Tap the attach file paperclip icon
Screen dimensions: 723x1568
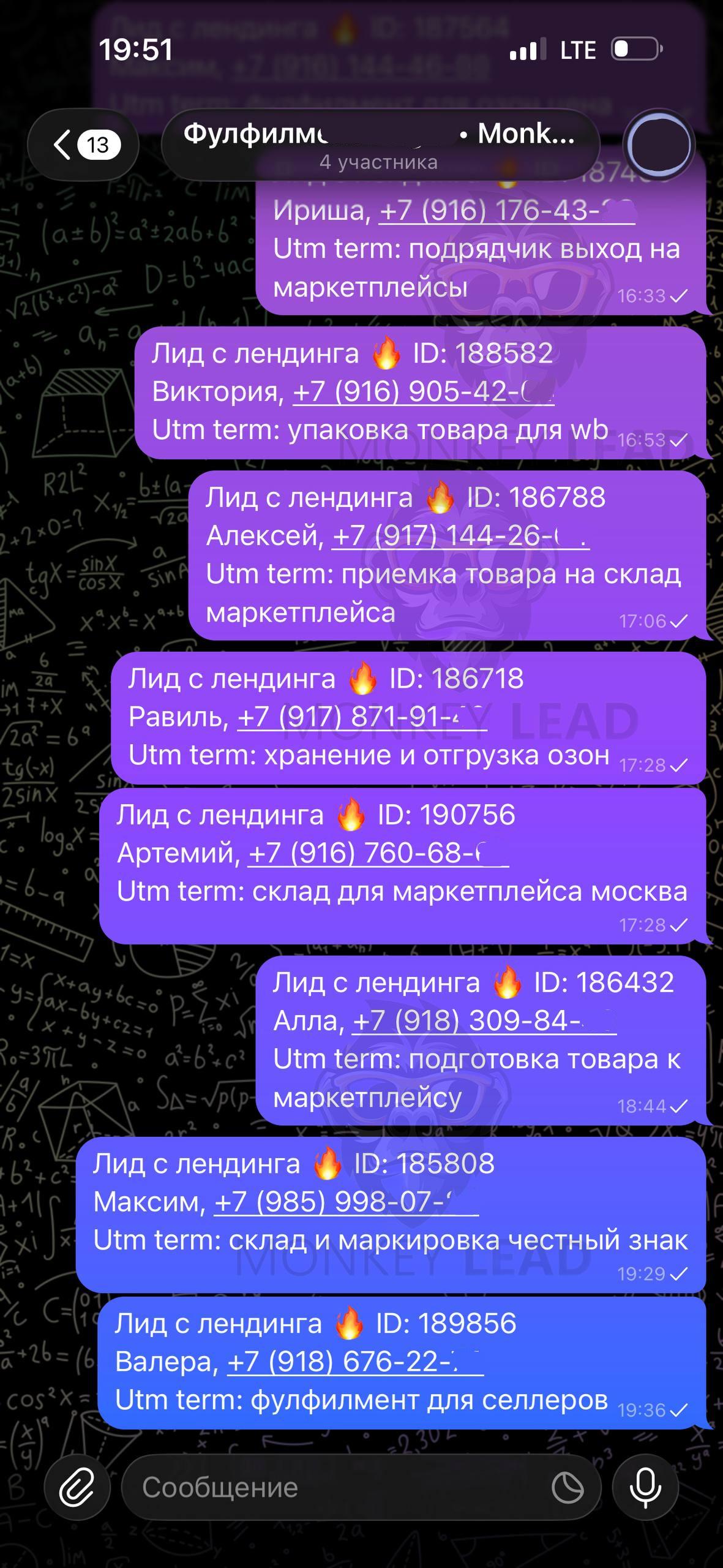tap(77, 1487)
